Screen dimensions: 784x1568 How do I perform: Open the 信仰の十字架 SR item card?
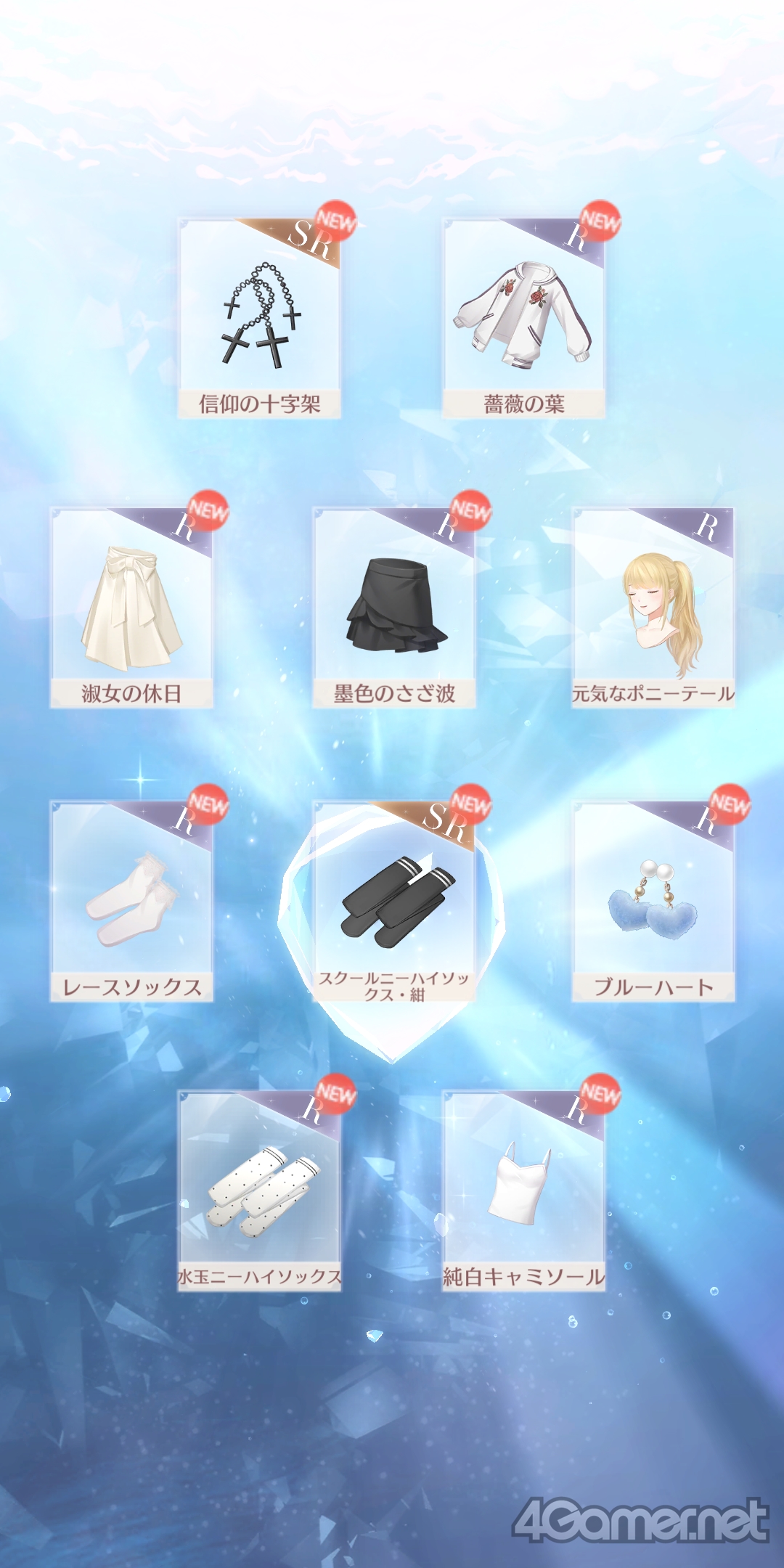pos(259,318)
